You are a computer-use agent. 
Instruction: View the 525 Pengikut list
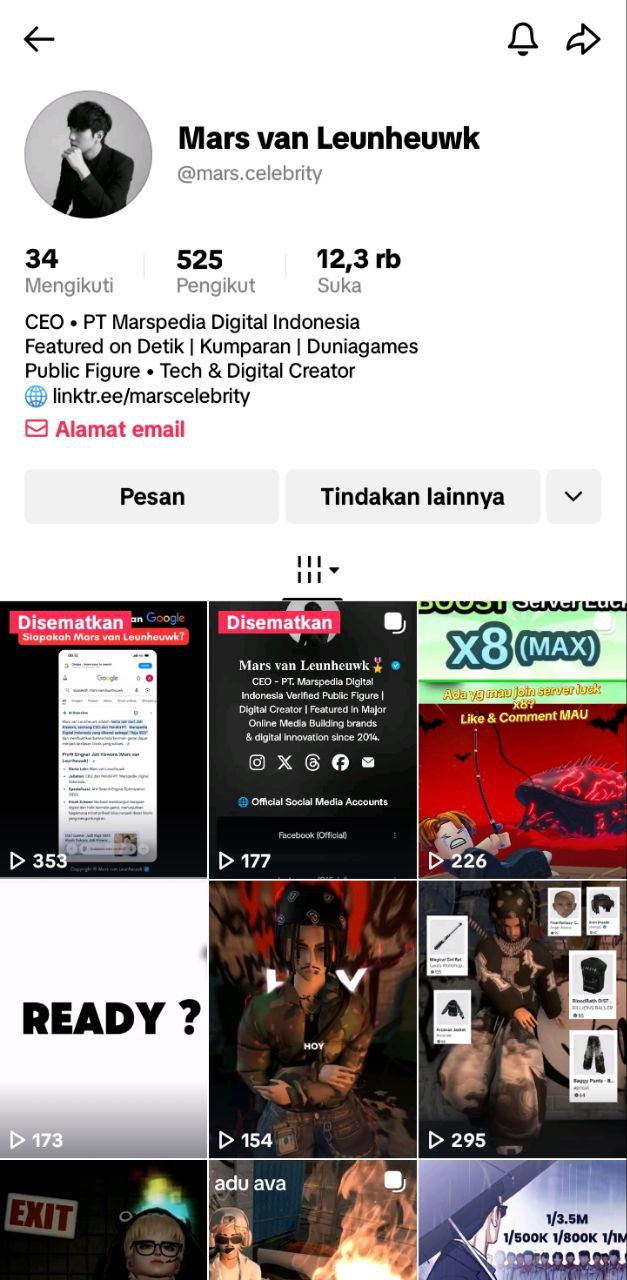[x=215, y=271]
